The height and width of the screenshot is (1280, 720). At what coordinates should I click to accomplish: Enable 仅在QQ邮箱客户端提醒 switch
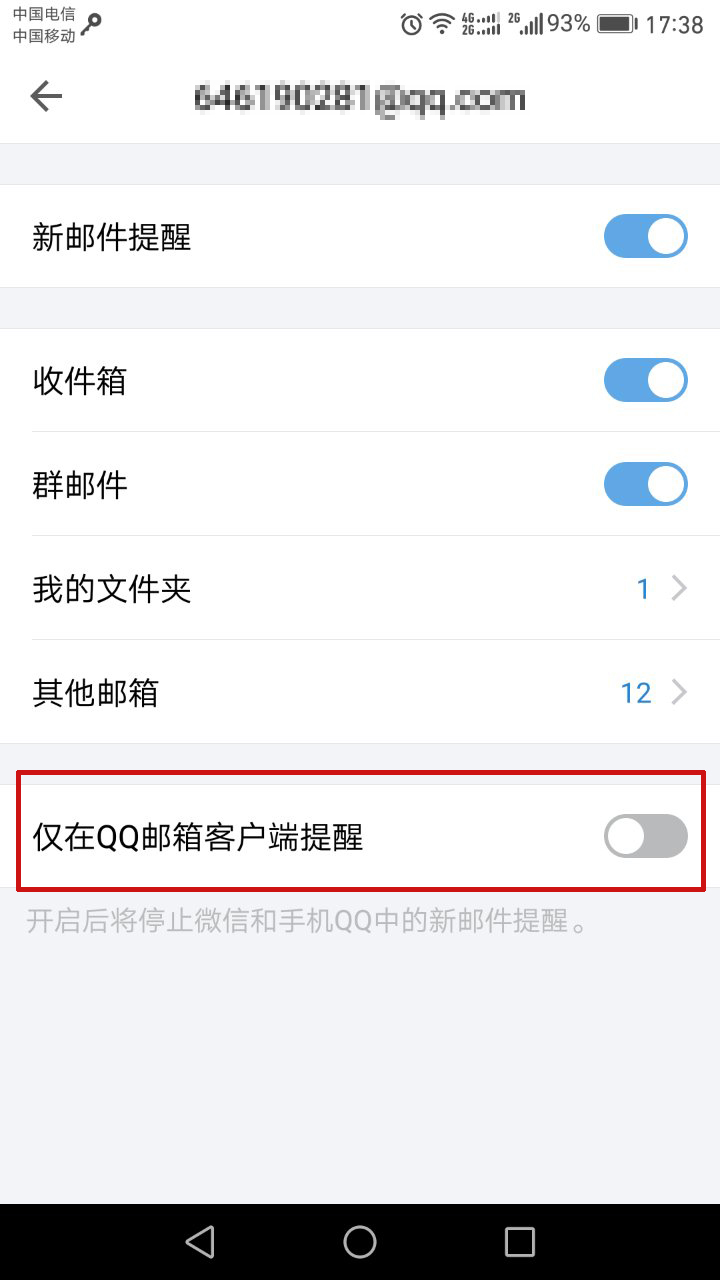[645, 837]
